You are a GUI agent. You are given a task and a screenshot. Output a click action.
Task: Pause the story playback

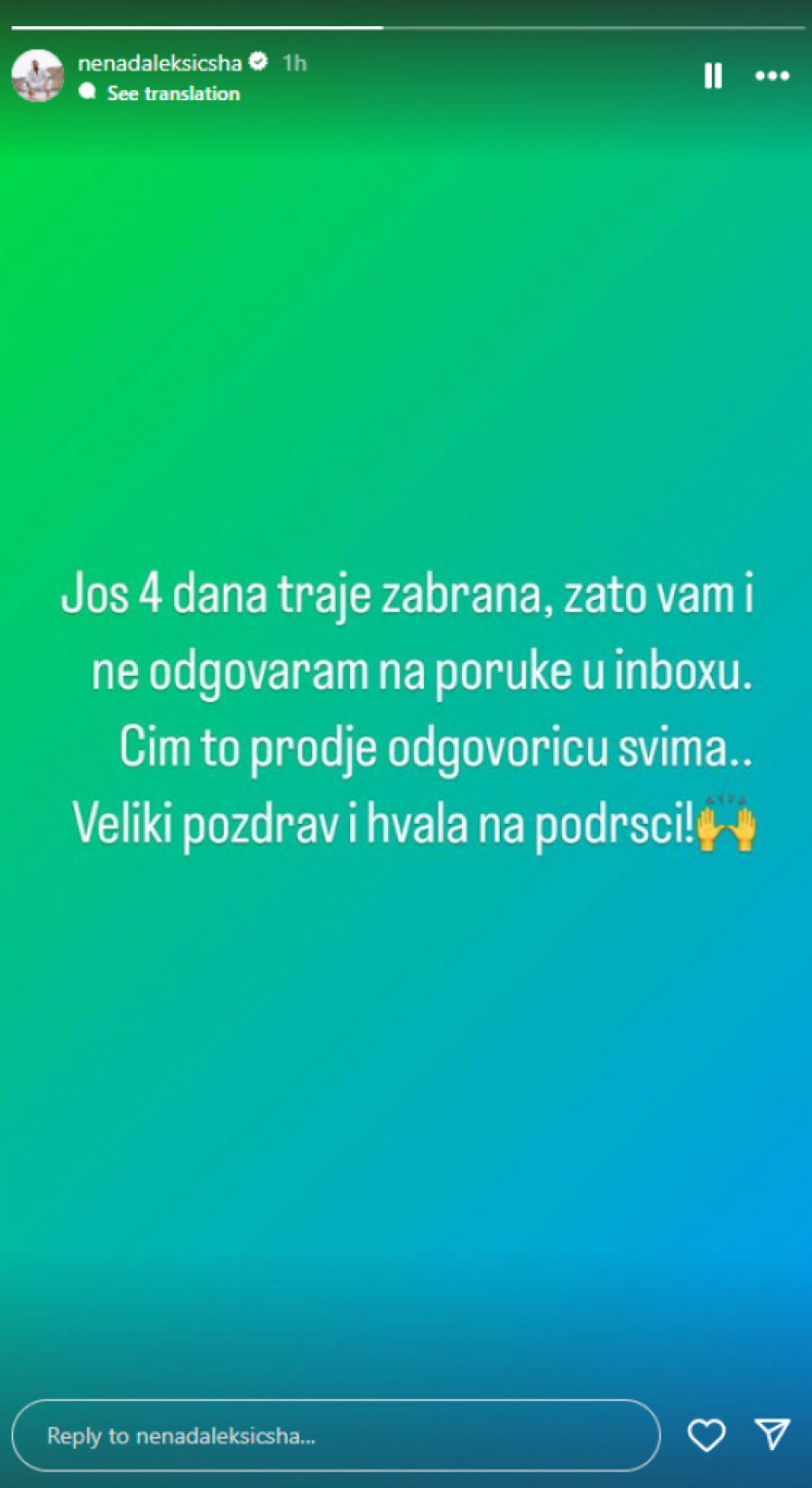[x=713, y=76]
